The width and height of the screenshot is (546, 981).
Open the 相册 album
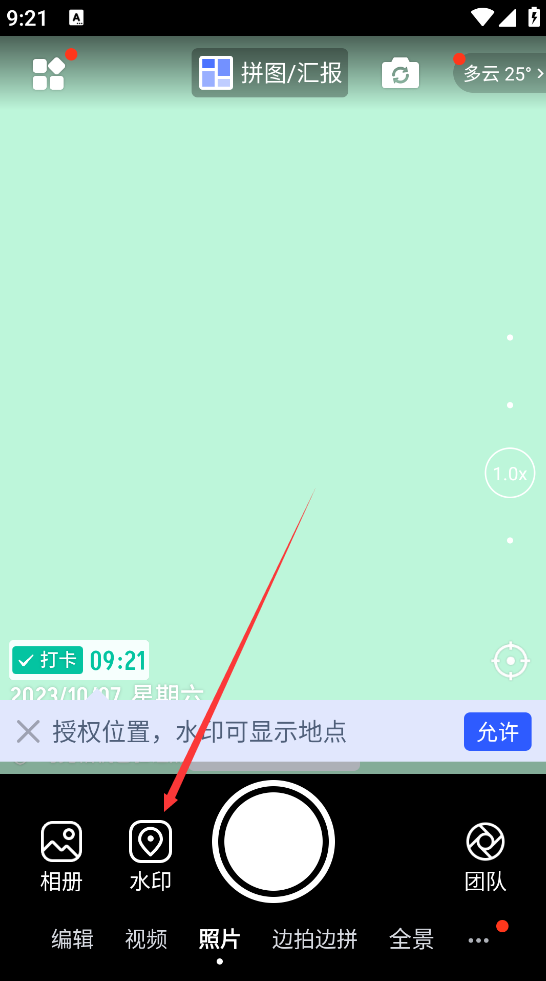pos(61,855)
